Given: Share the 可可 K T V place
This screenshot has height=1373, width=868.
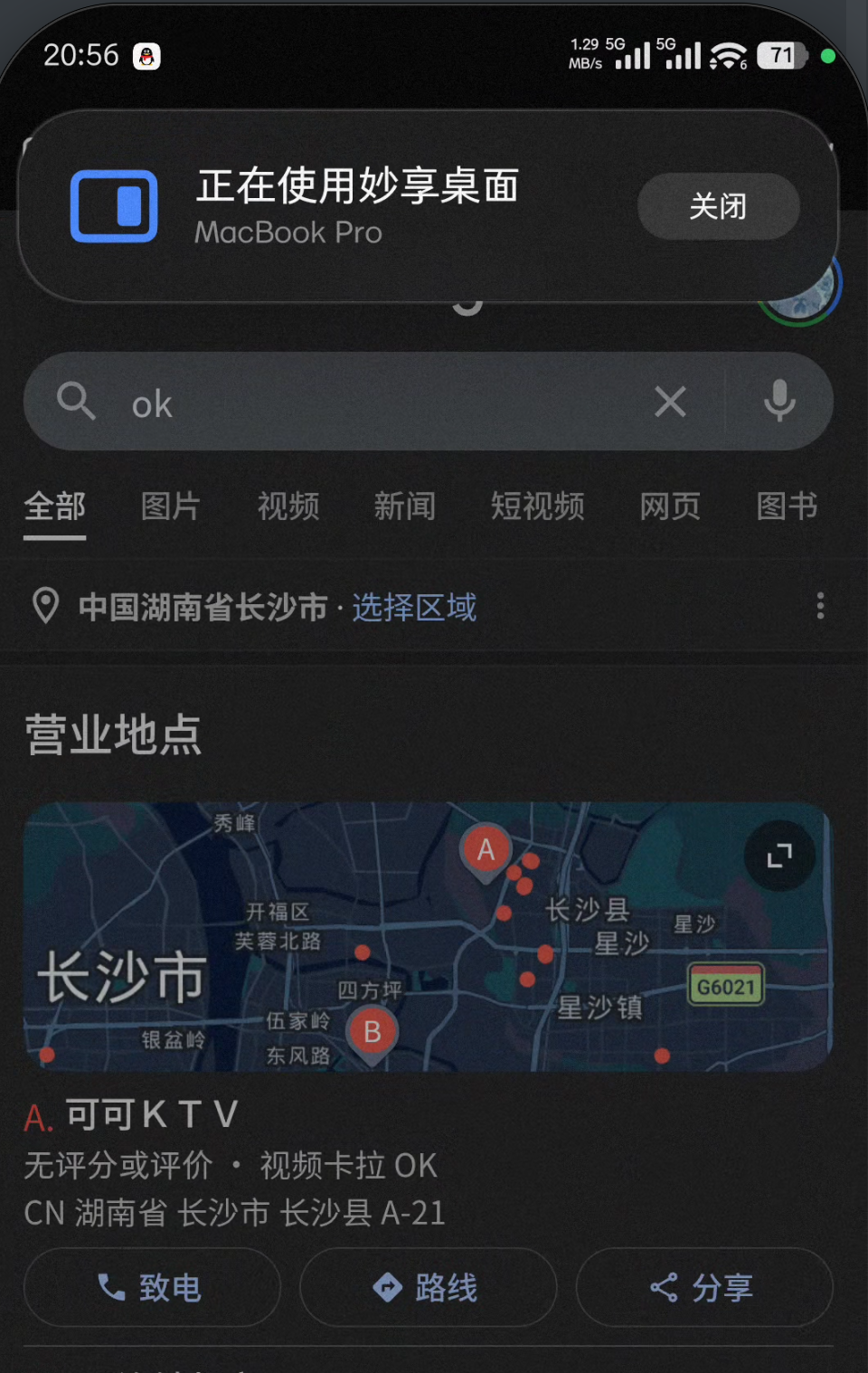Looking at the screenshot, I should [703, 1287].
